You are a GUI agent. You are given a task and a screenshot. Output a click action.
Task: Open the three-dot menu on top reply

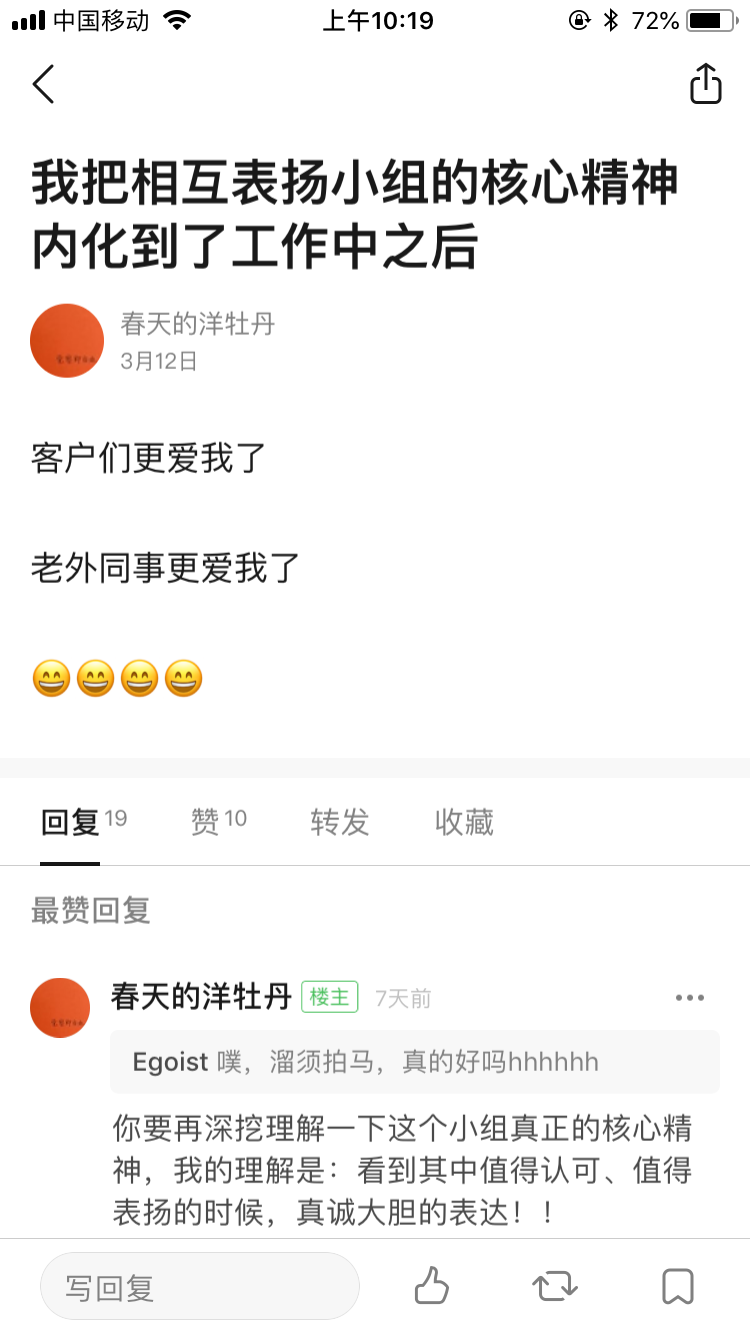(690, 997)
